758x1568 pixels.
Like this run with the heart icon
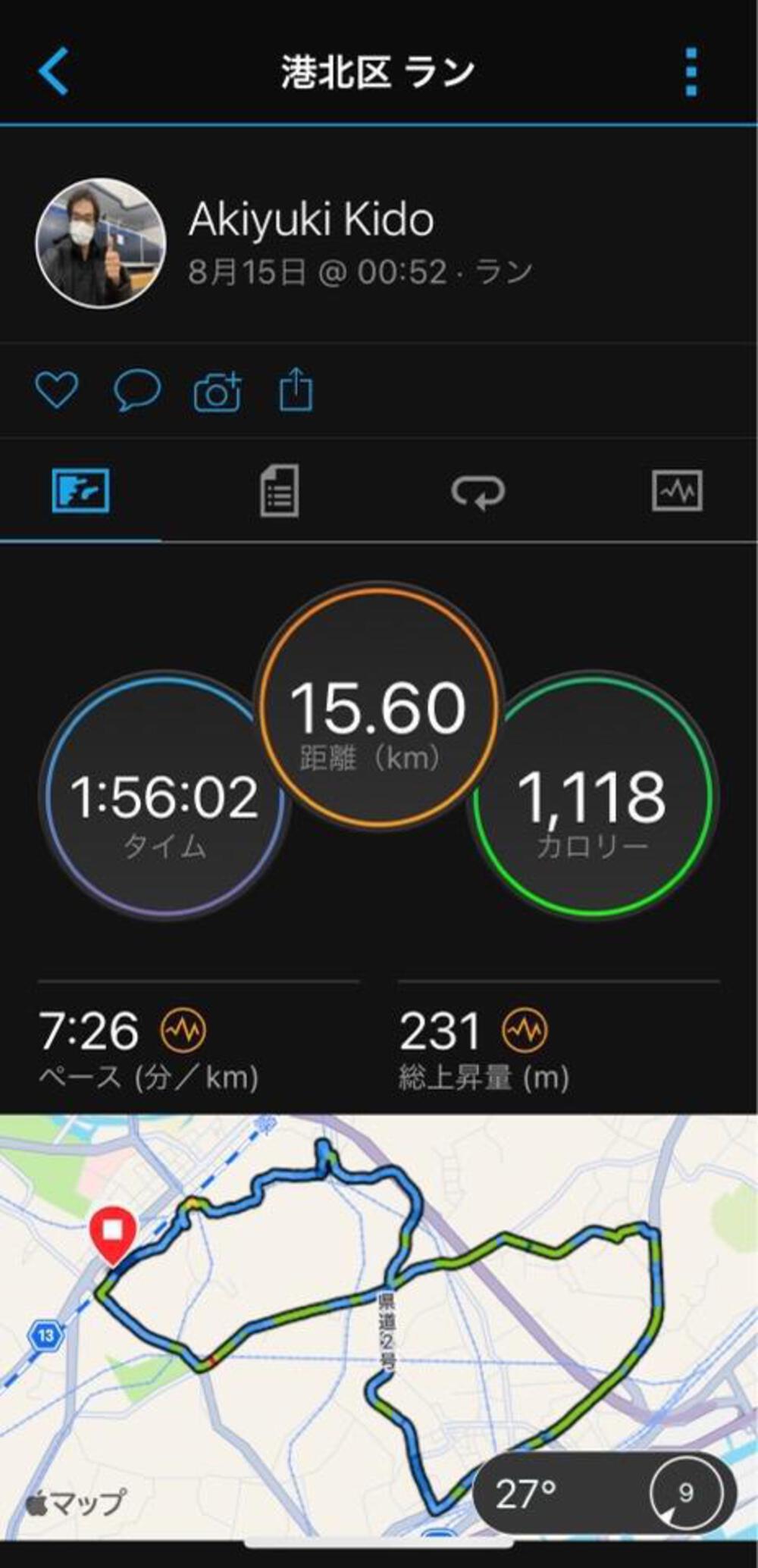pos(57,390)
